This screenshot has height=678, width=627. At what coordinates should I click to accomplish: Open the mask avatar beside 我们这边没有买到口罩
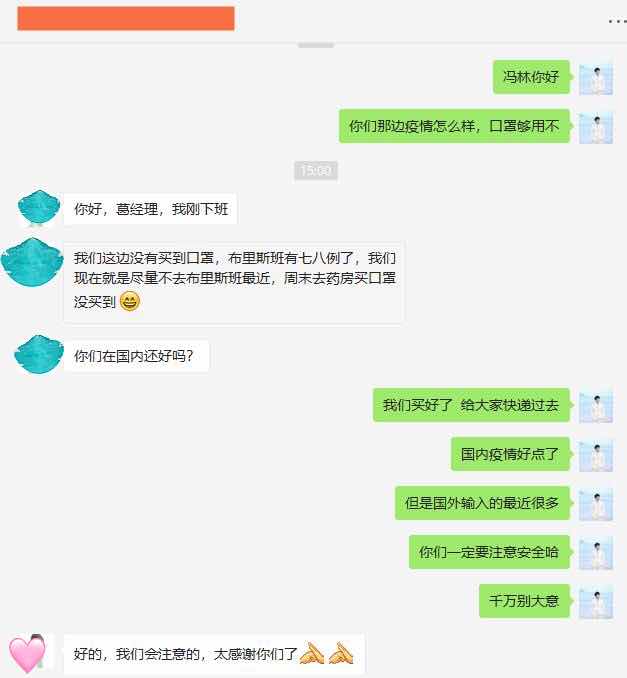(32, 262)
